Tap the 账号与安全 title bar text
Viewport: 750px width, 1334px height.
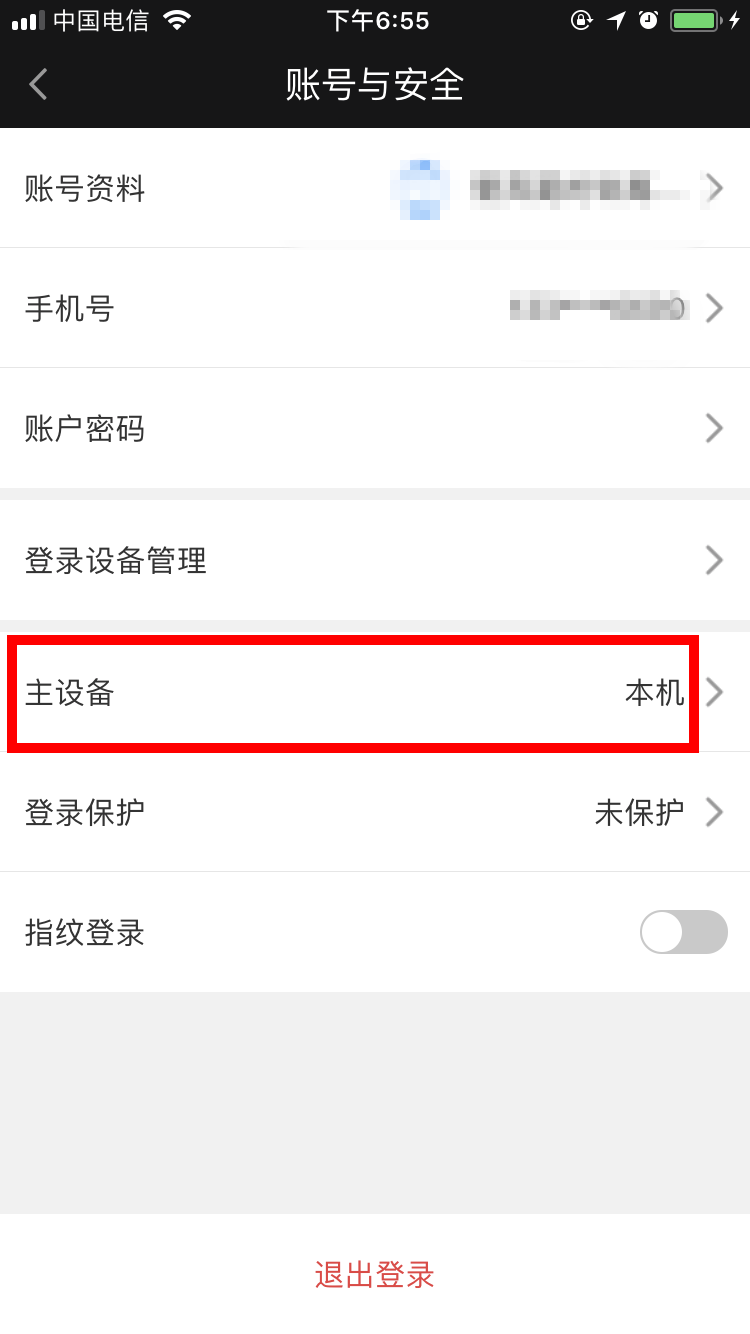pyautogui.click(x=375, y=86)
